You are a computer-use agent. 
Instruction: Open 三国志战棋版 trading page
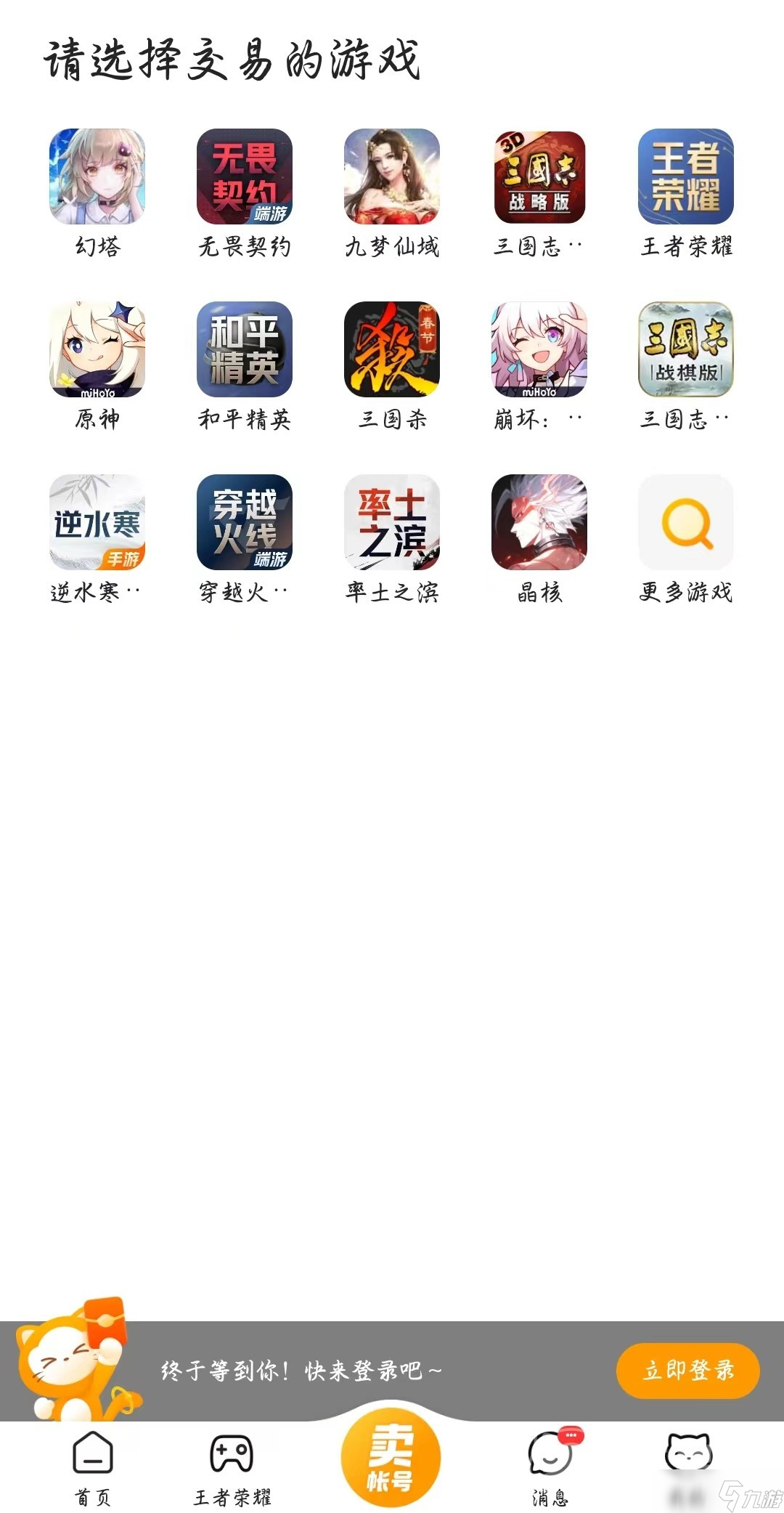tap(686, 351)
